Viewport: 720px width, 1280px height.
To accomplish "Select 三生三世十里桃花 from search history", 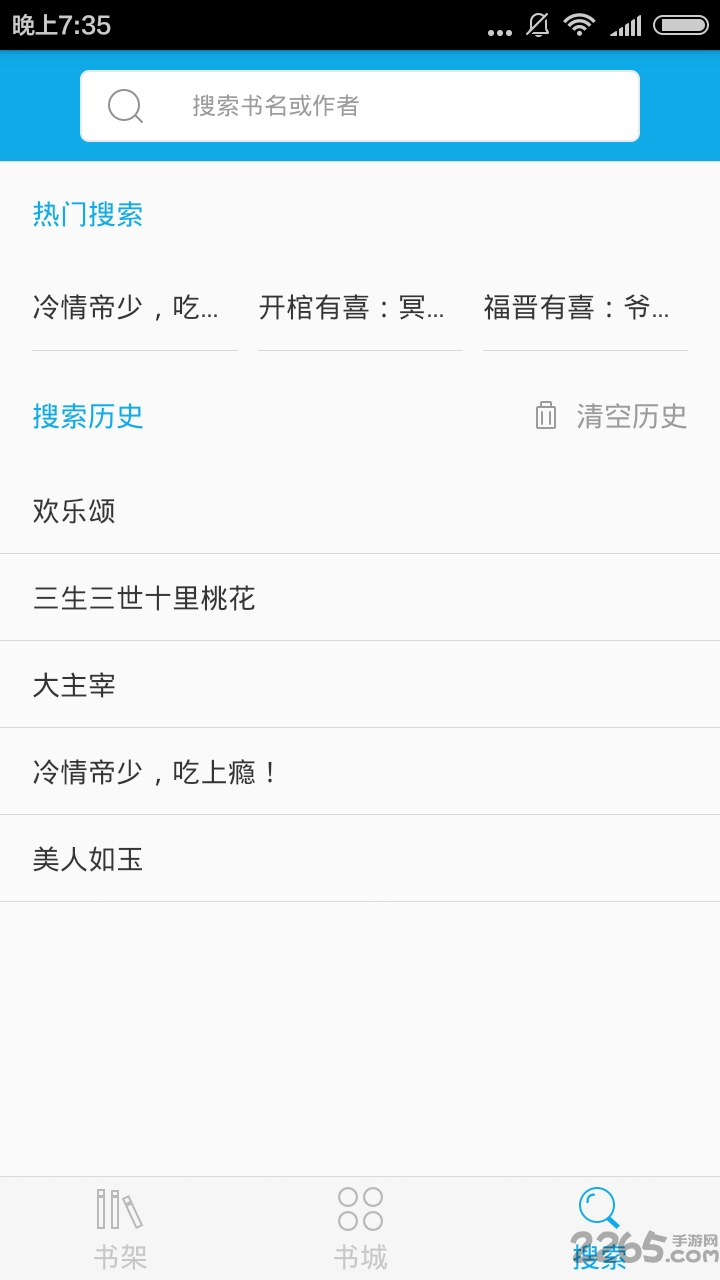I will pos(142,597).
